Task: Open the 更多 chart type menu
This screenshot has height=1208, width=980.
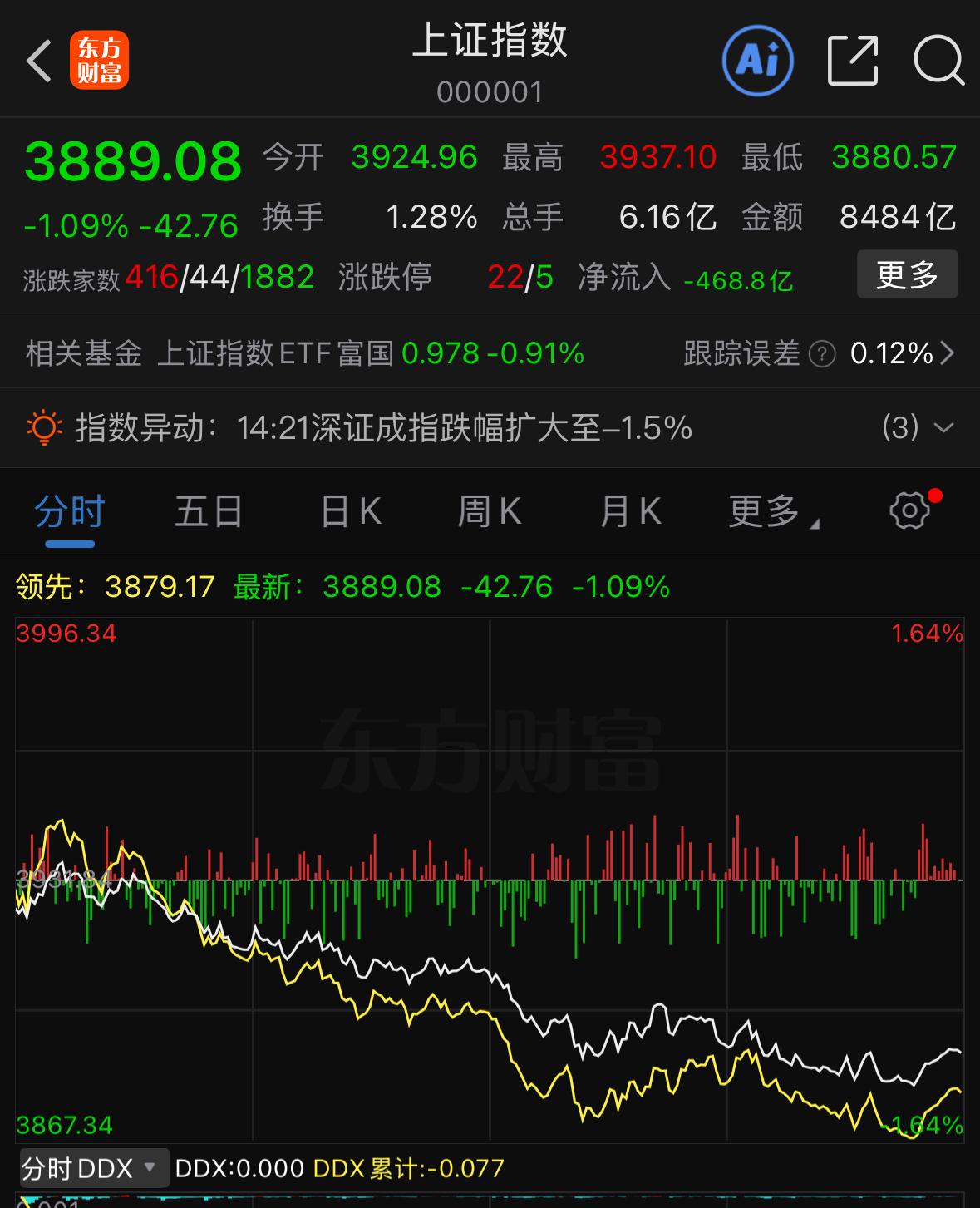Action: 769,511
